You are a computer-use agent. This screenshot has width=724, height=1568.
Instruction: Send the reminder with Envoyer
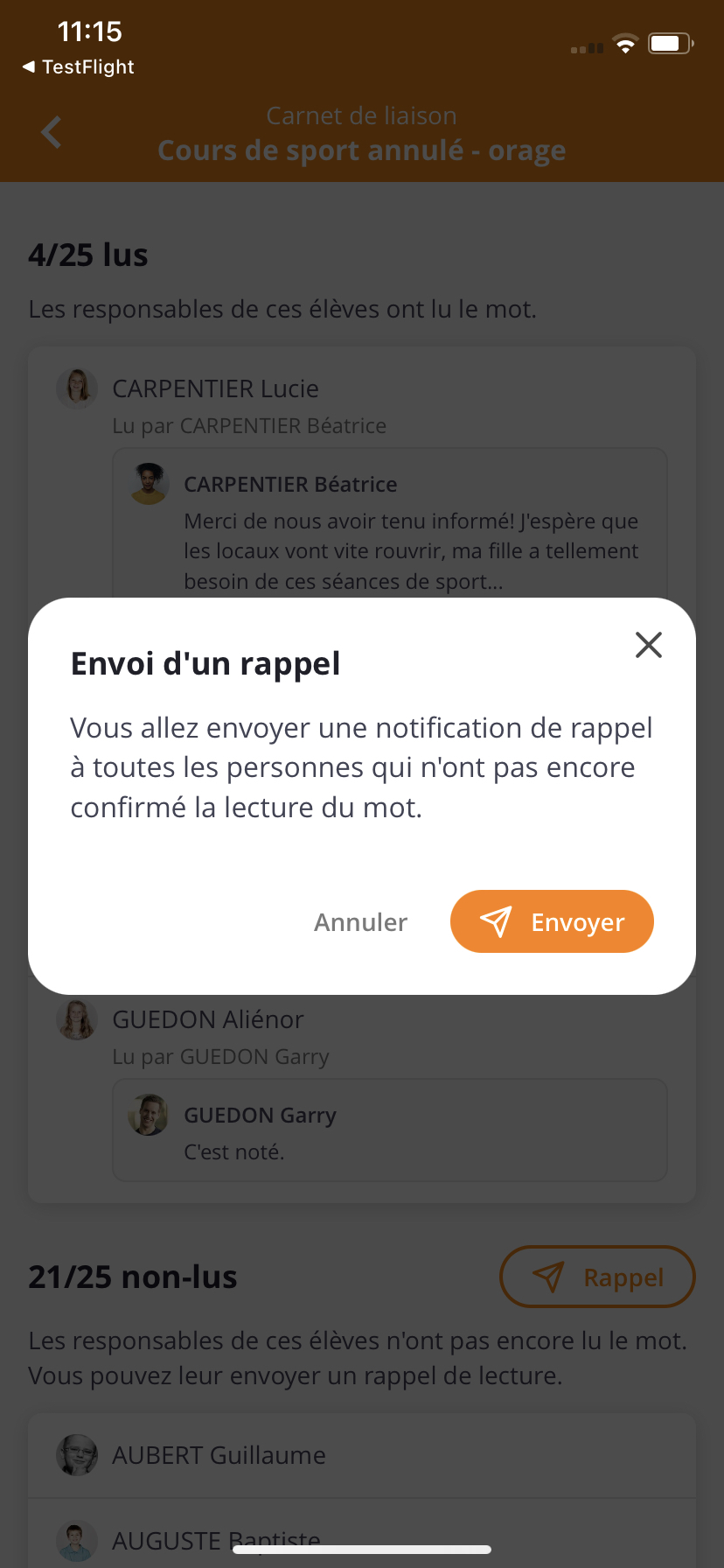pos(552,921)
